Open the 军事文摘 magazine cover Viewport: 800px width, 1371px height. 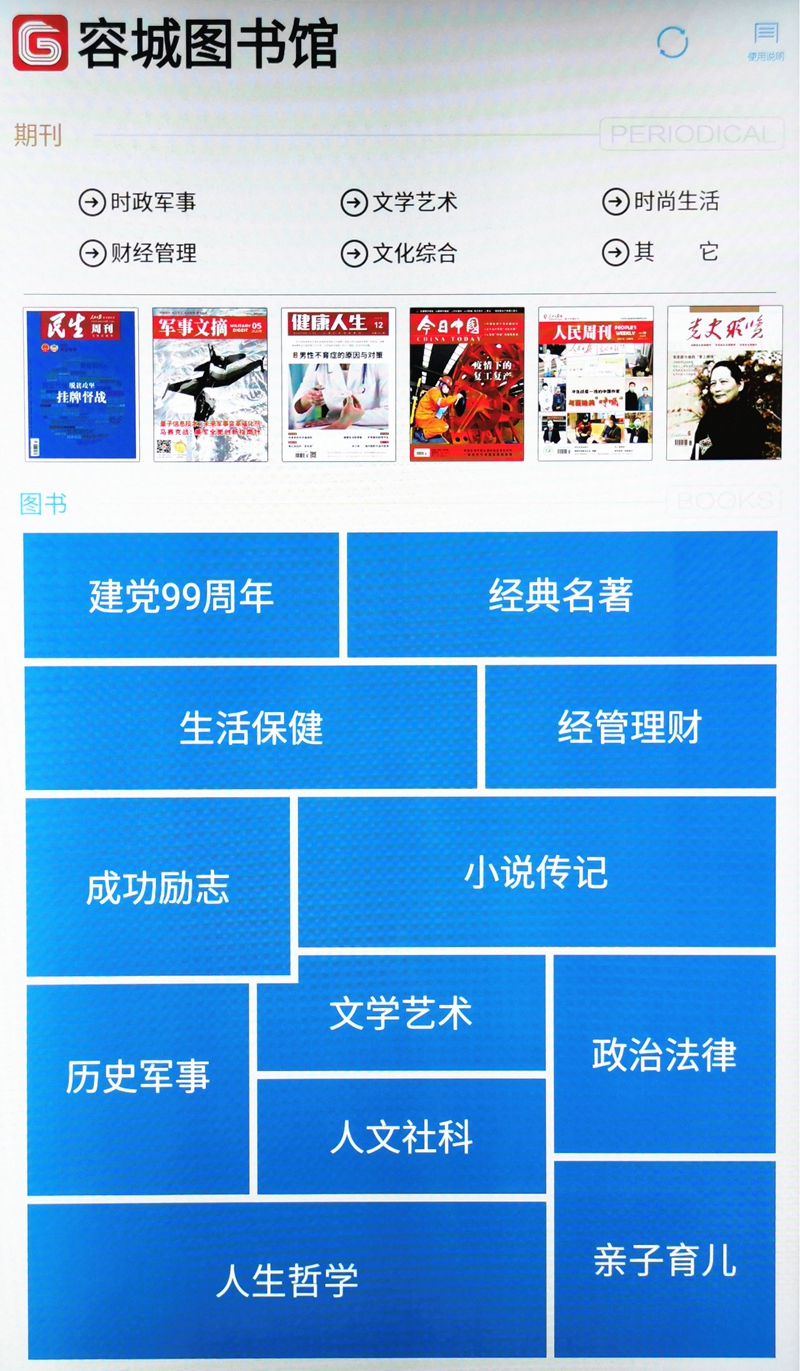[210, 384]
